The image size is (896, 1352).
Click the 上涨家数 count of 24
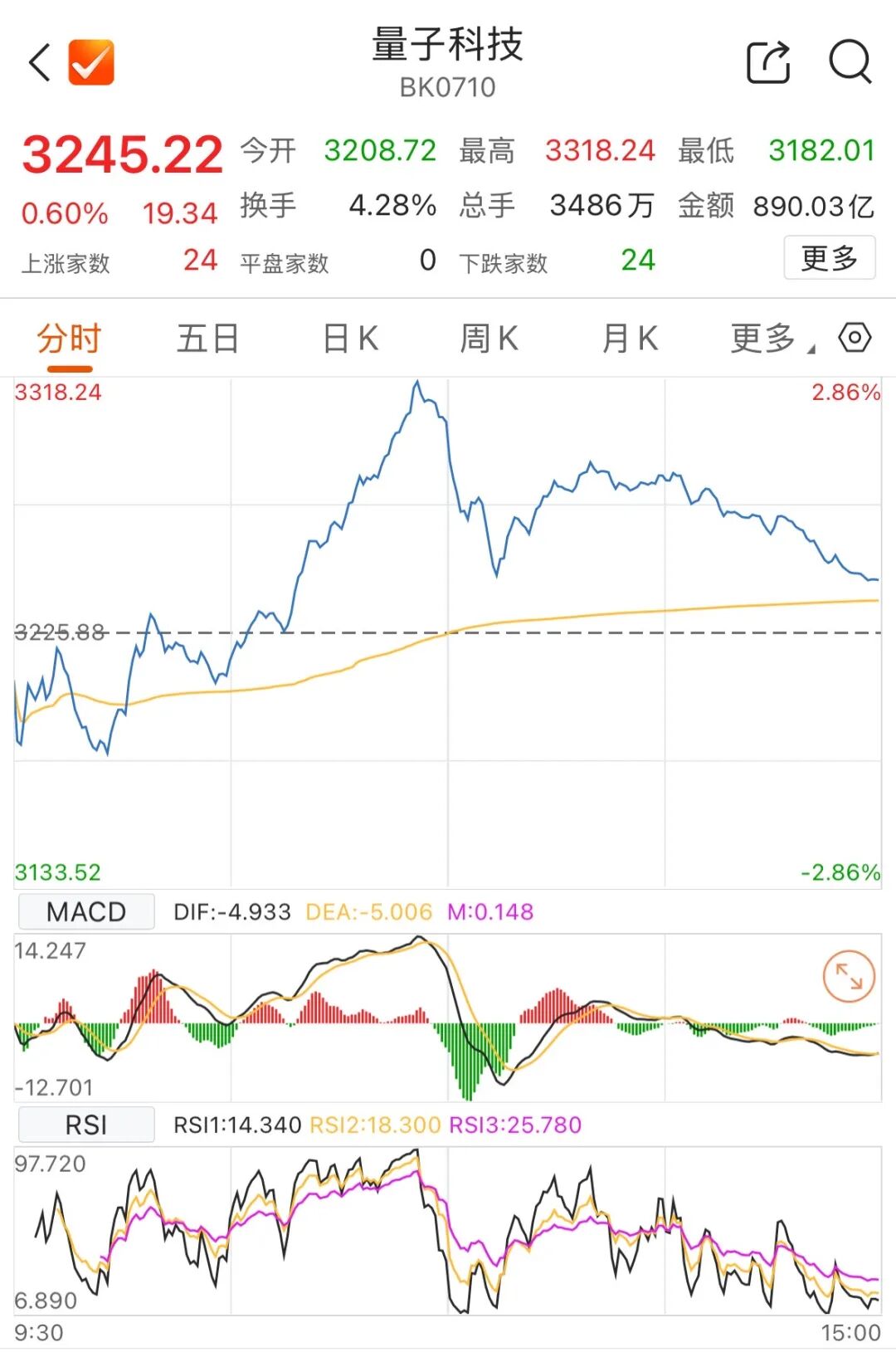point(197,260)
